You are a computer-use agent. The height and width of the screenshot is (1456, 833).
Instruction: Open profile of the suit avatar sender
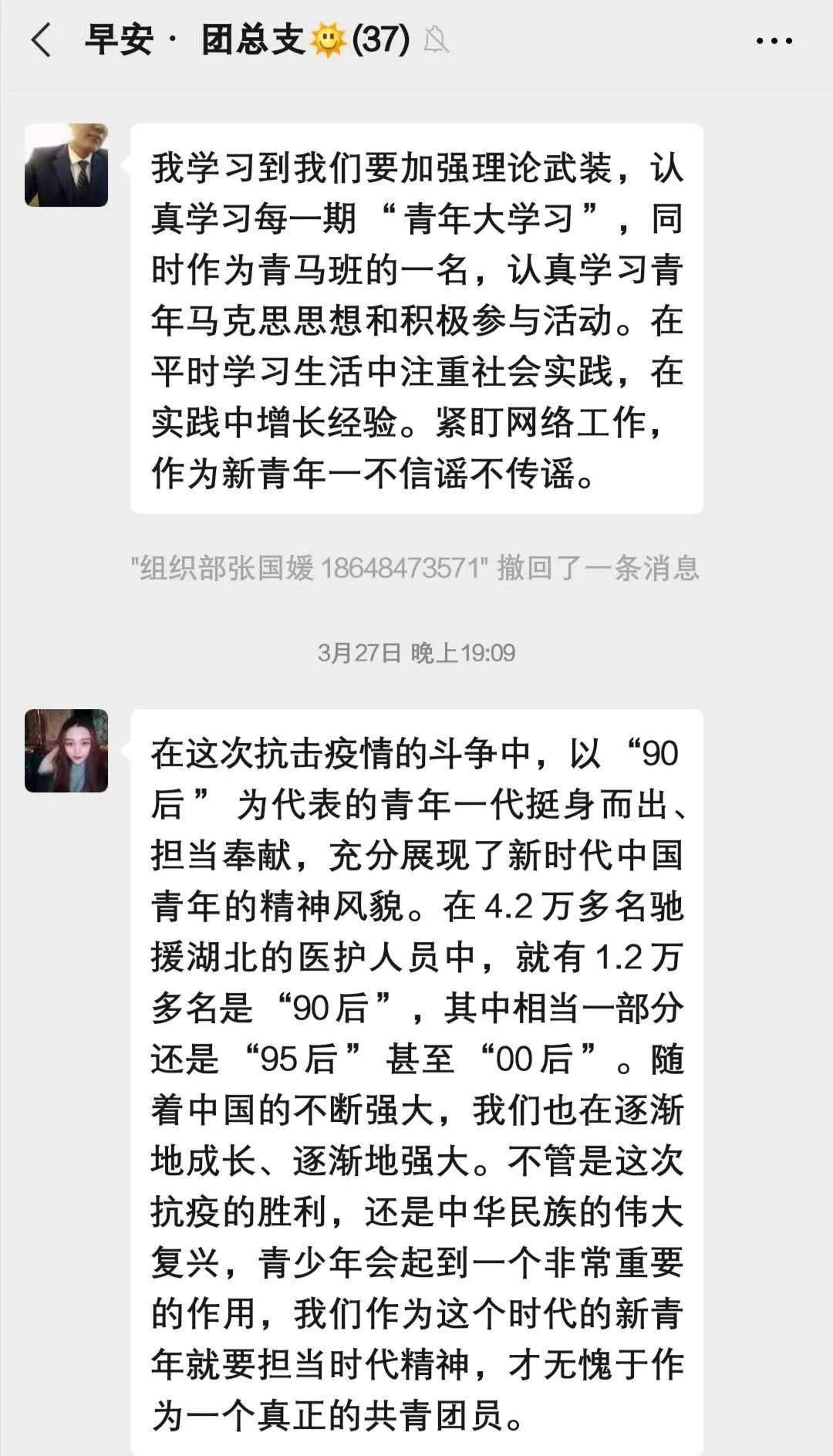66,165
